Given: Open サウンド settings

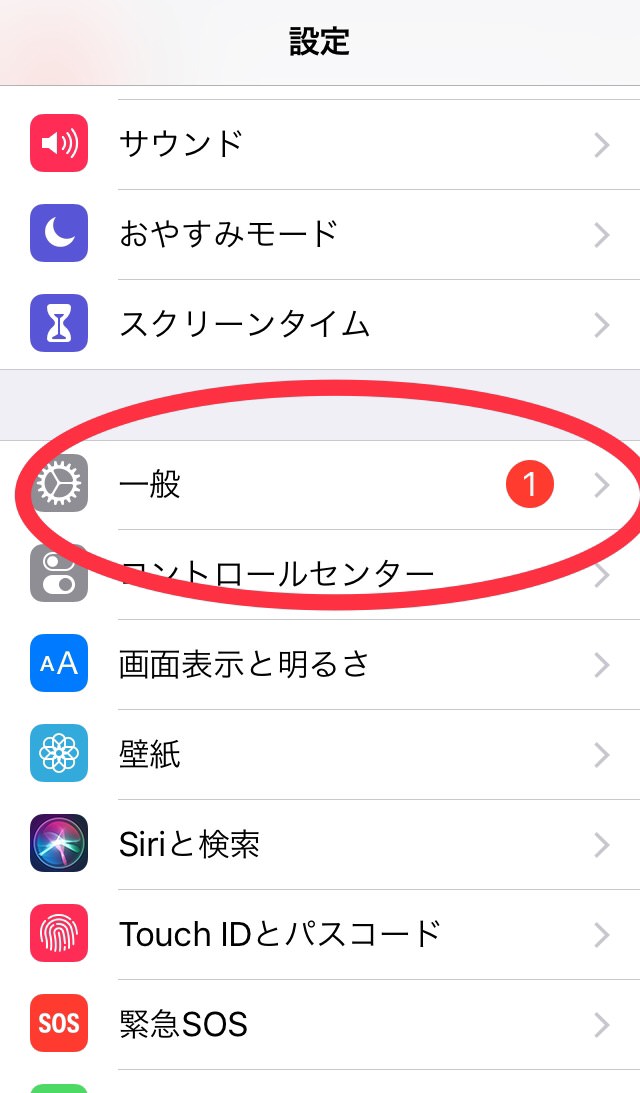Looking at the screenshot, I should tap(320, 144).
